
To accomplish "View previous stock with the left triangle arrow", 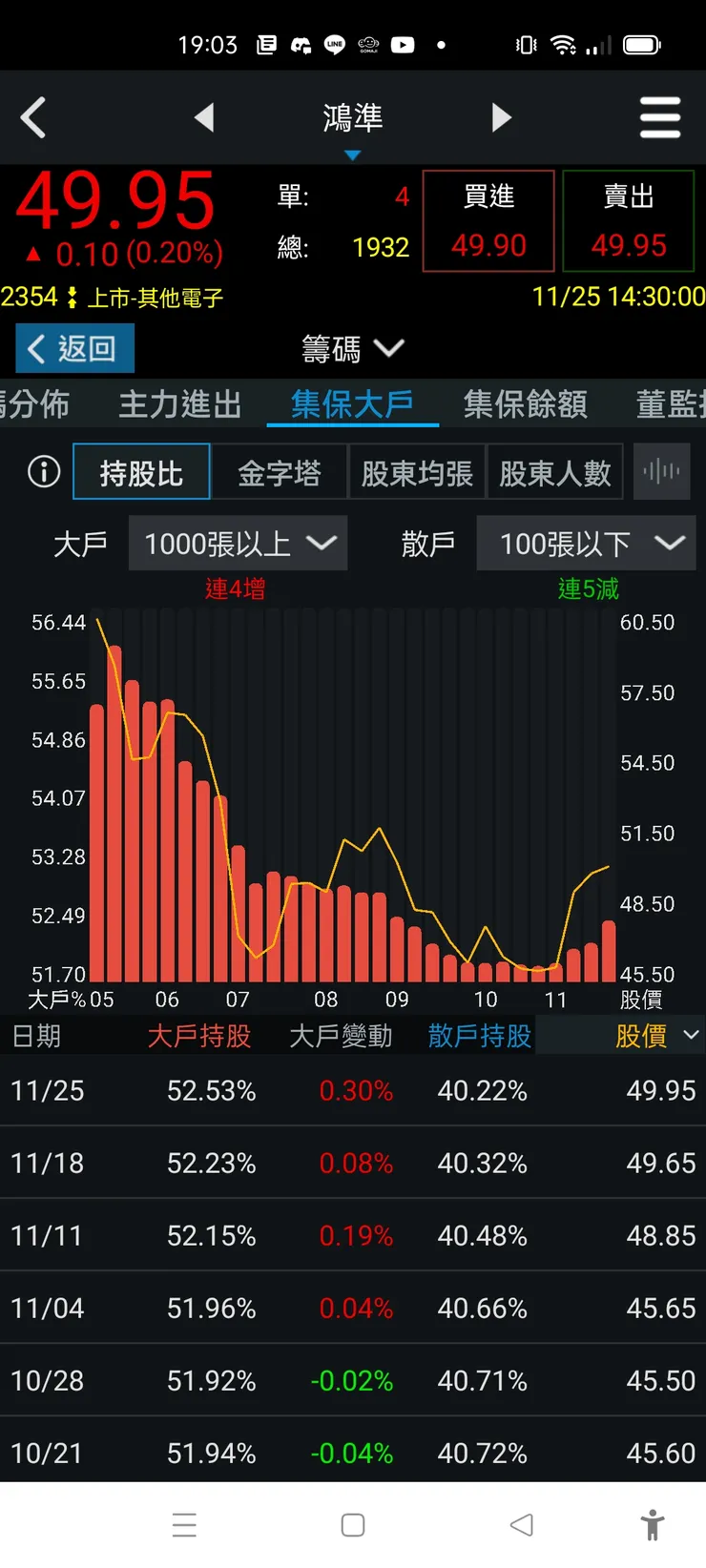I will pos(203,116).
